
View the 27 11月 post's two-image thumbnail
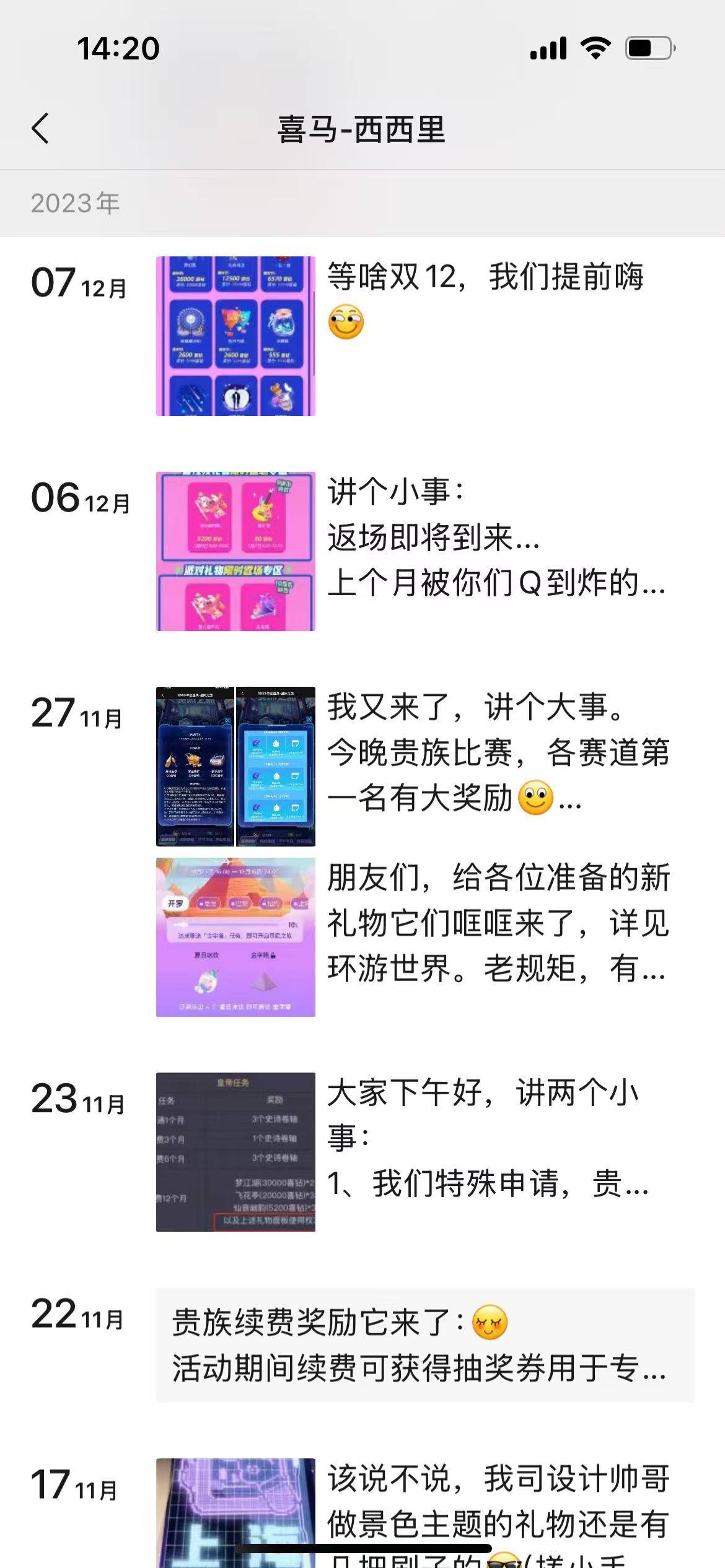pos(235,767)
